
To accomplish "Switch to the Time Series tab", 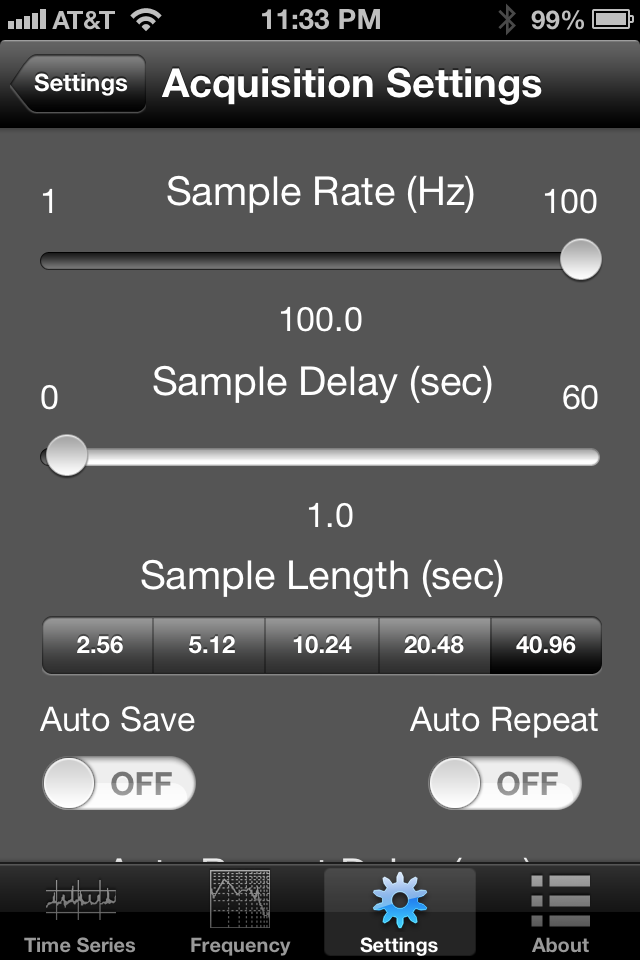I will (80, 912).
